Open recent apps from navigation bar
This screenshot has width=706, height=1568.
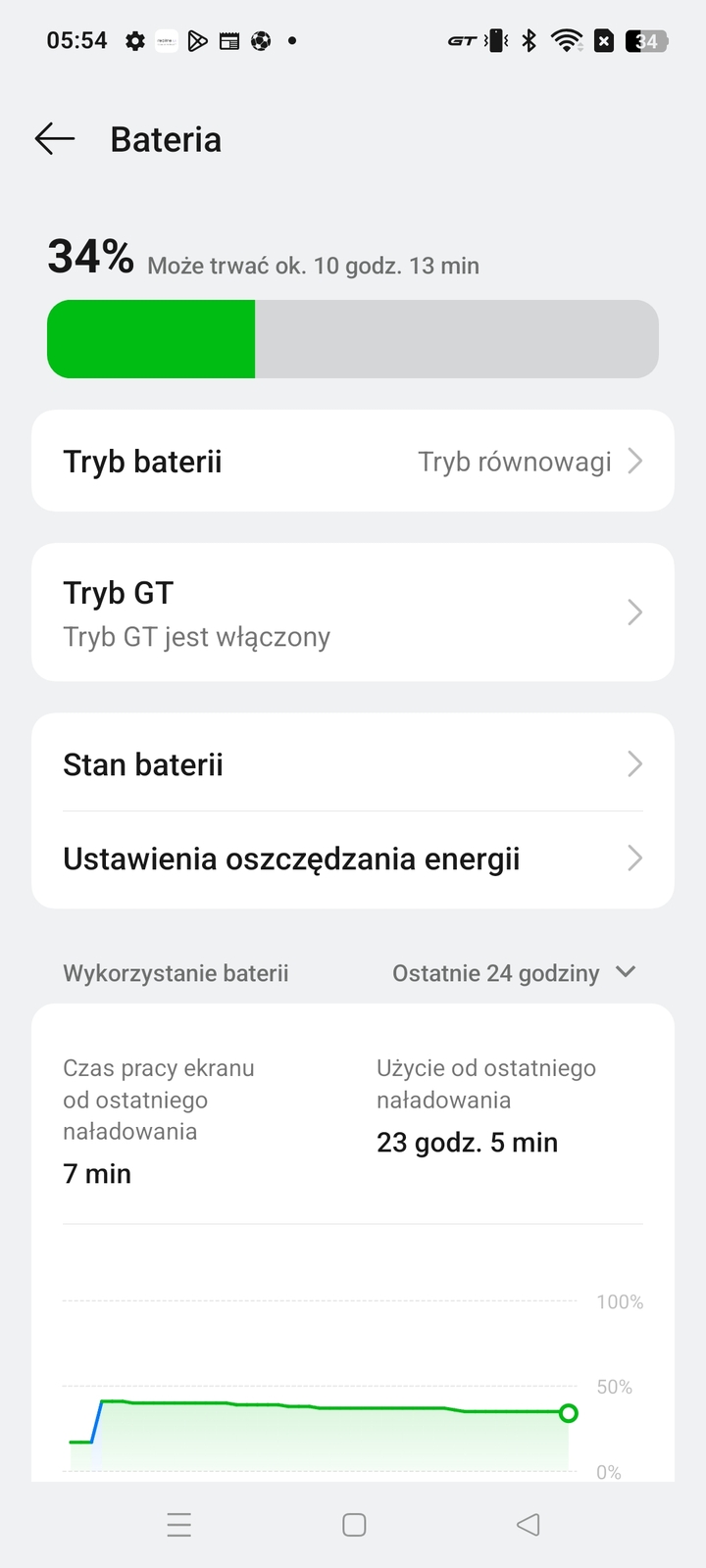[179, 1525]
